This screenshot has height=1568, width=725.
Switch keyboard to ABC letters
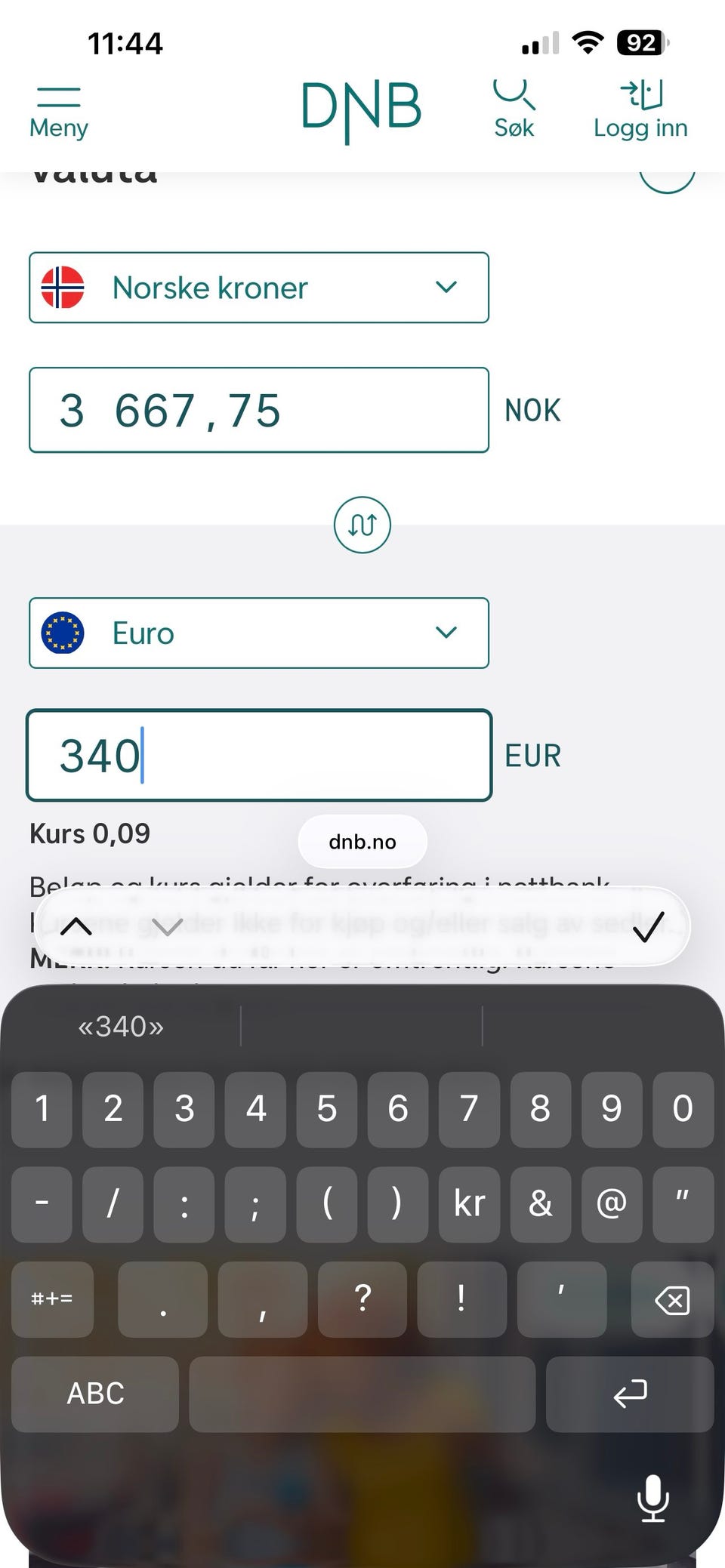pyautogui.click(x=95, y=1394)
